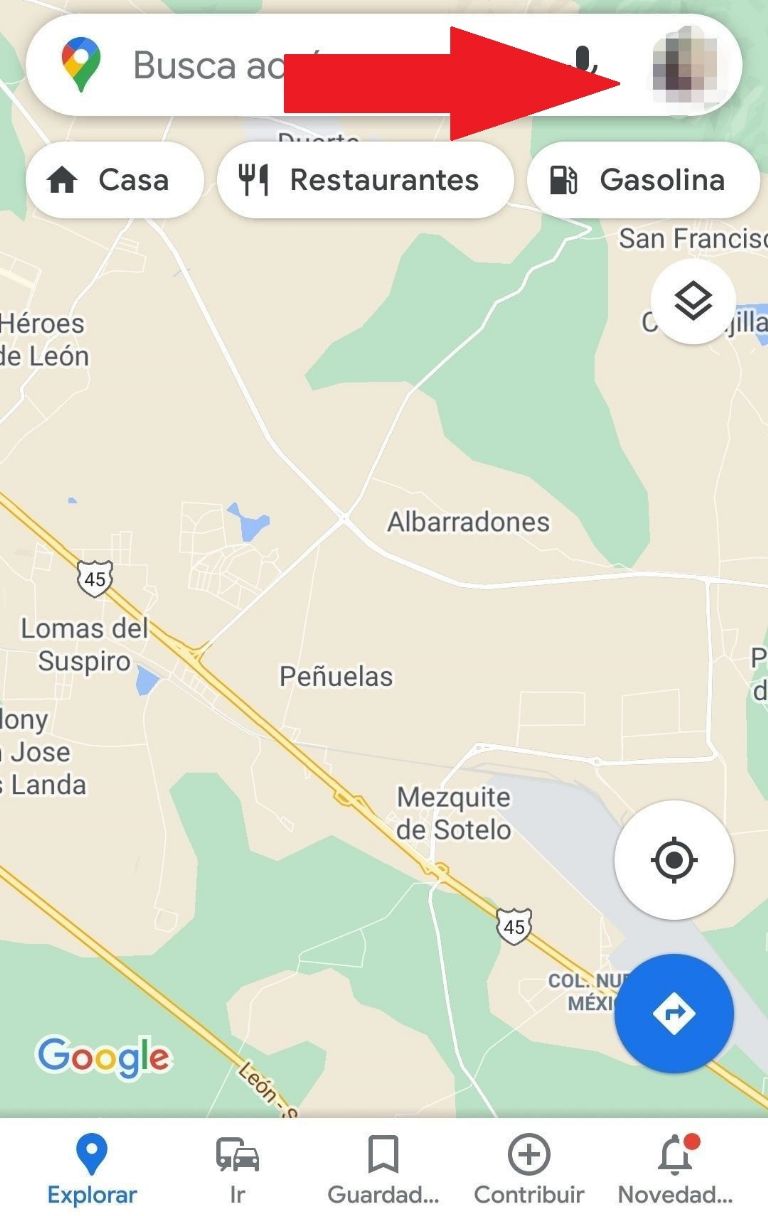The height and width of the screenshot is (1216, 768).
Task: Go to the Ir tab
Action: [238, 1169]
